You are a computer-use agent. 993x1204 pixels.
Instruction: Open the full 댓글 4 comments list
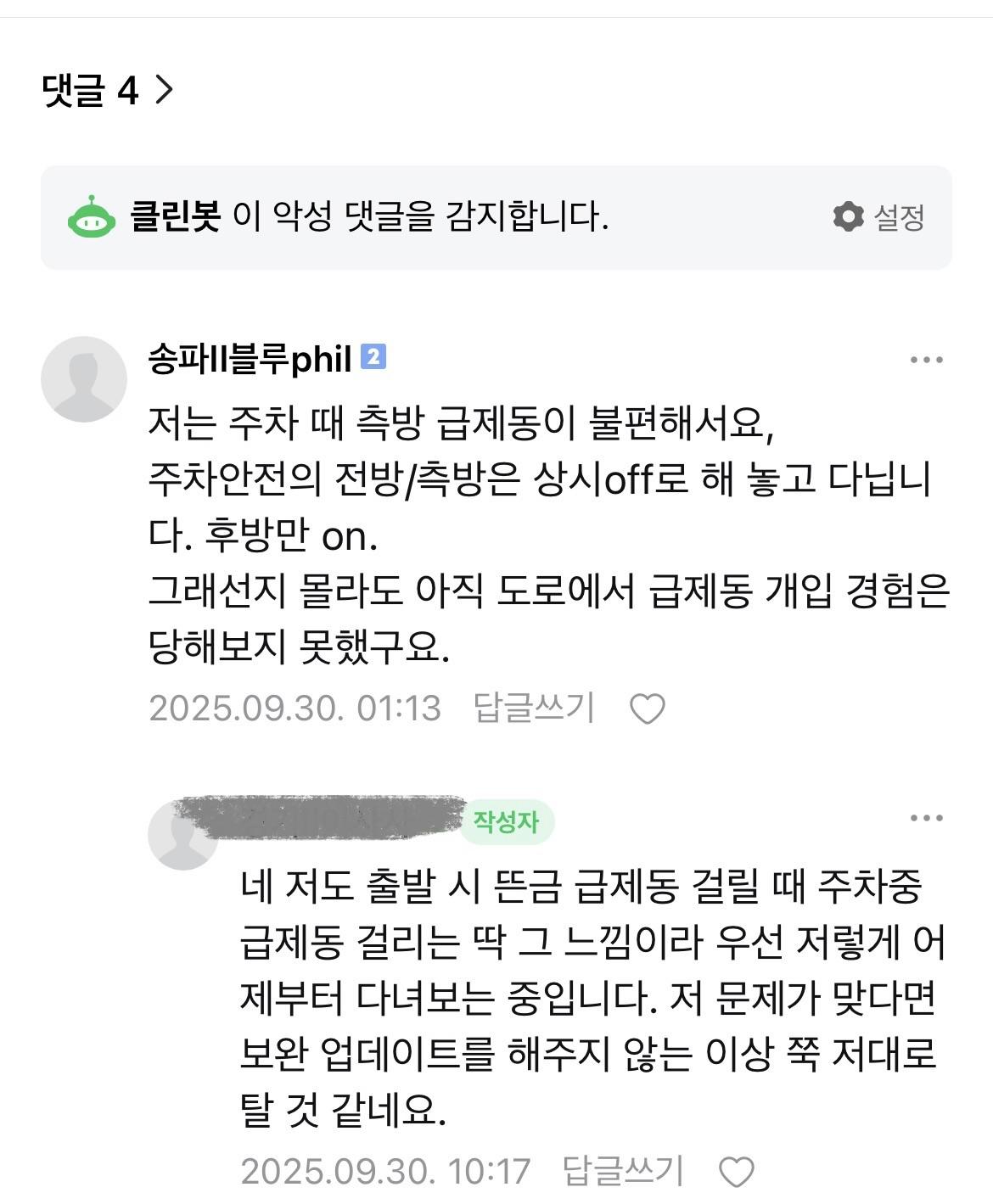pos(108,89)
